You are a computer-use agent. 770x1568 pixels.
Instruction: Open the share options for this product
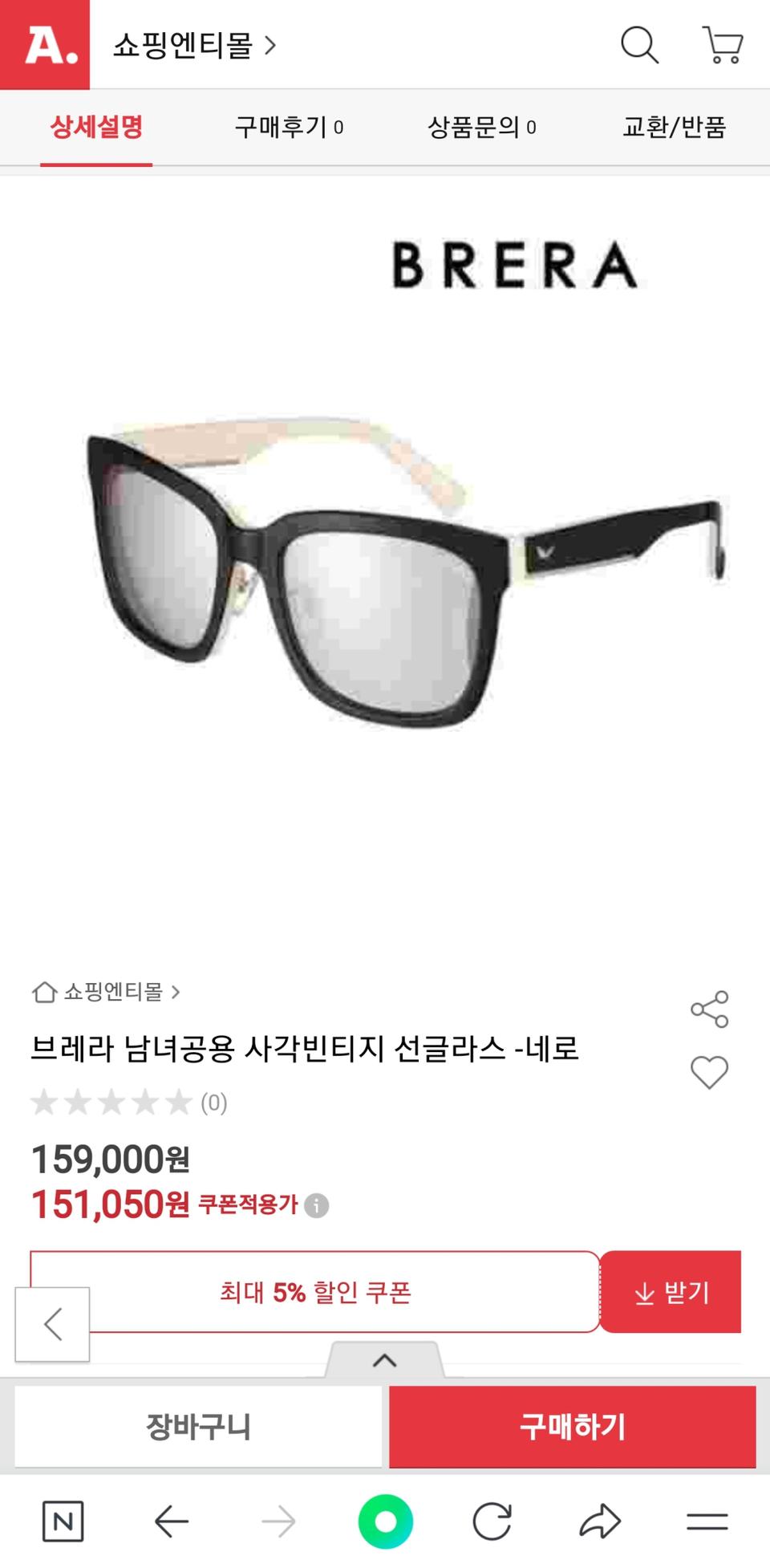point(709,1007)
